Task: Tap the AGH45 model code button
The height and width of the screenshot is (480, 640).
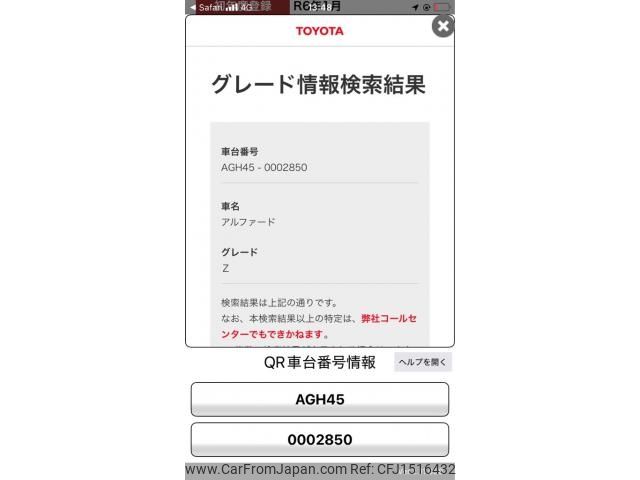Action: (320, 399)
